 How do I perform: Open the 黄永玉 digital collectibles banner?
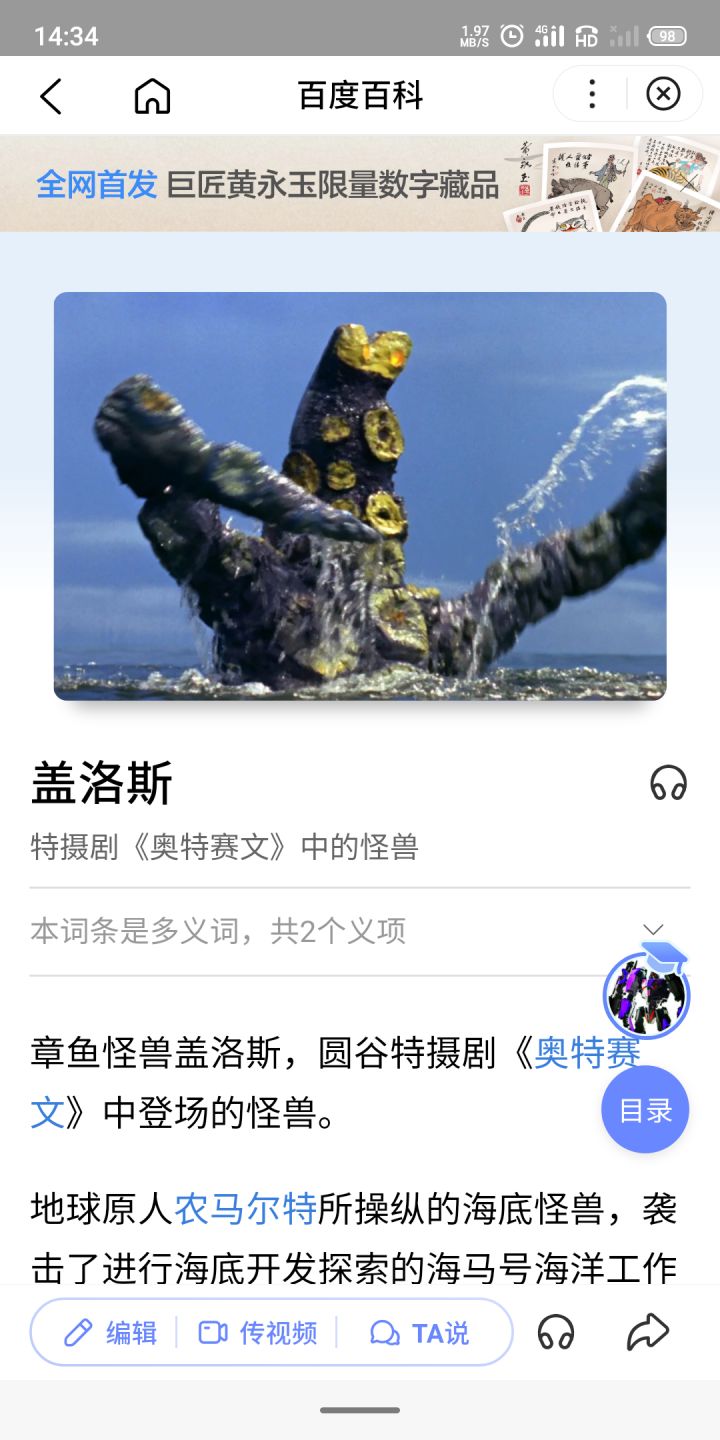[x=360, y=184]
